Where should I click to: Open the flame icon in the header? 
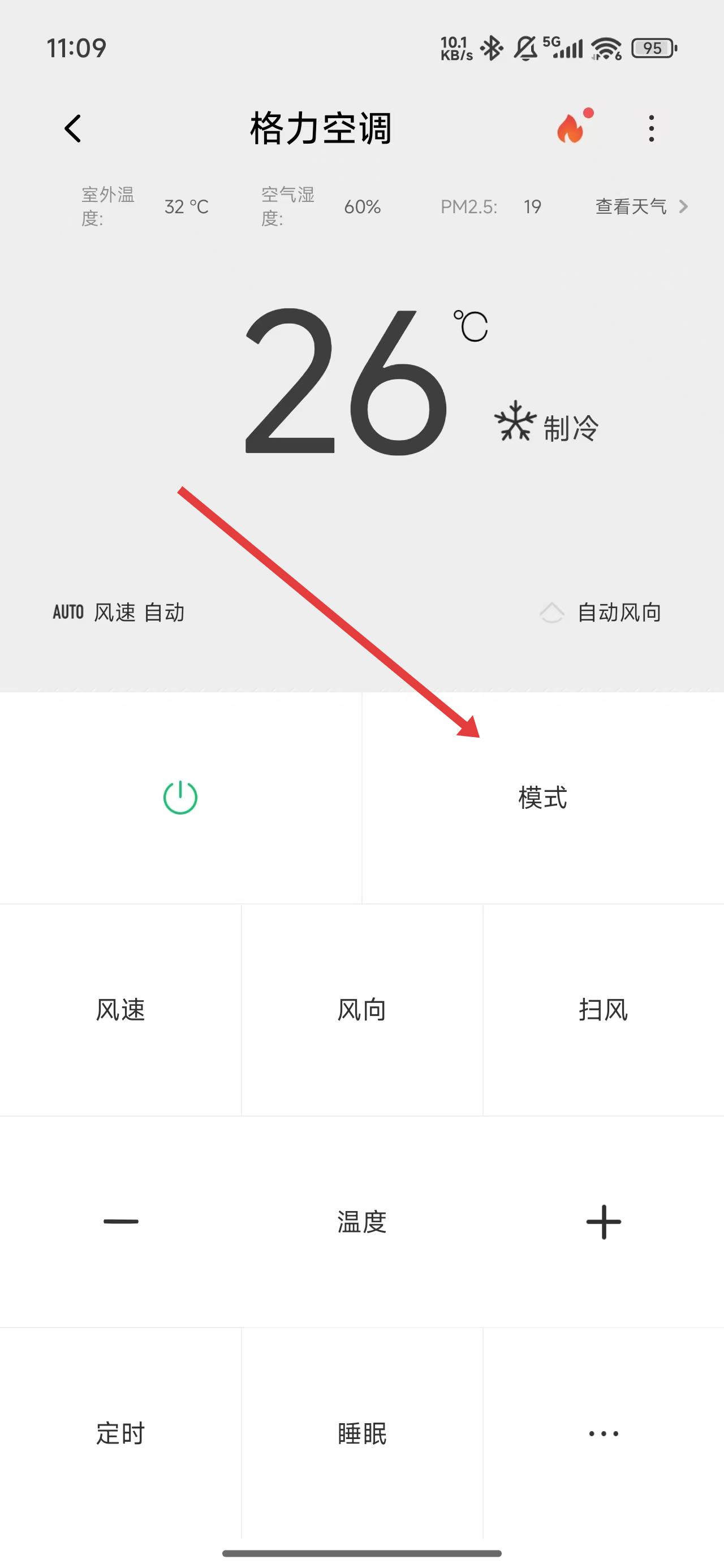[571, 128]
